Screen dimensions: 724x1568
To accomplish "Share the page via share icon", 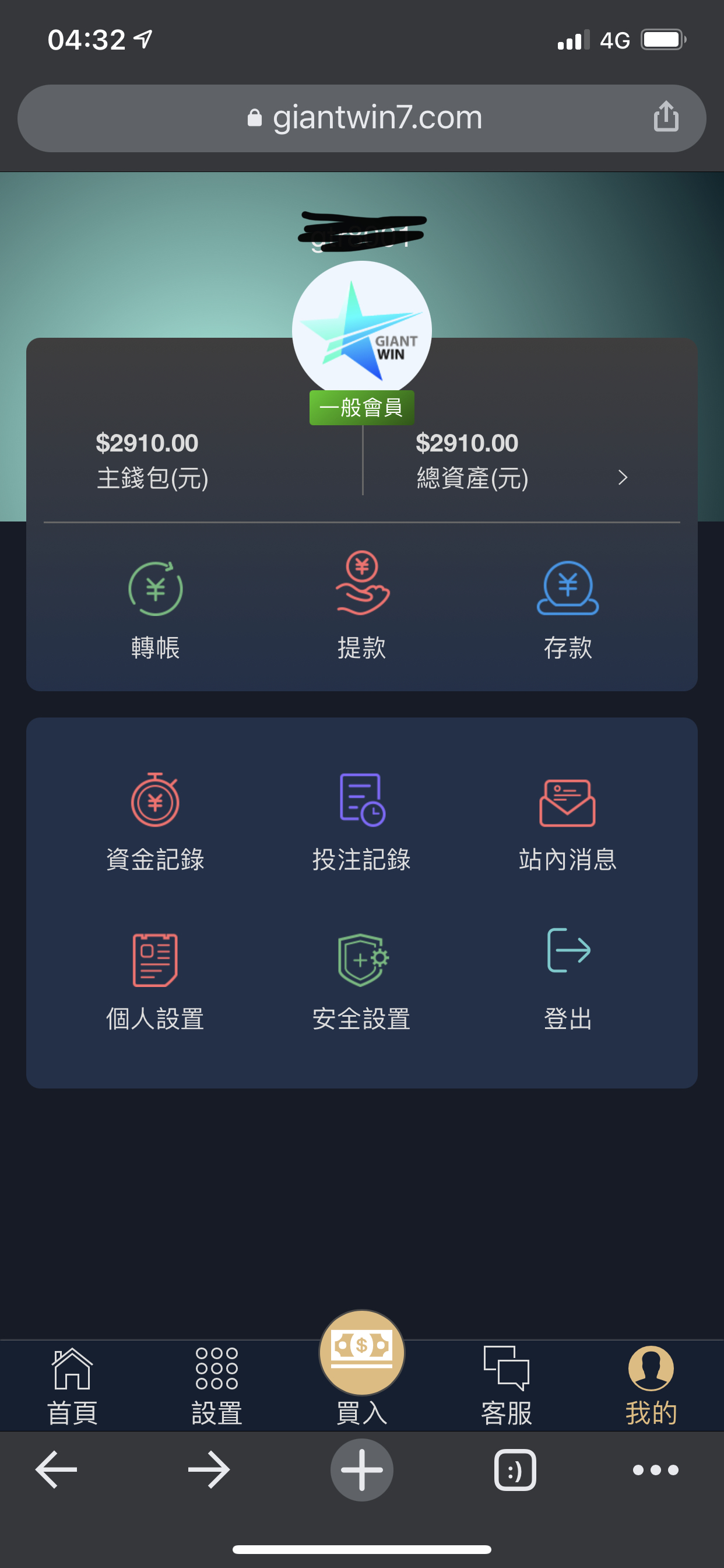I will pyautogui.click(x=666, y=117).
